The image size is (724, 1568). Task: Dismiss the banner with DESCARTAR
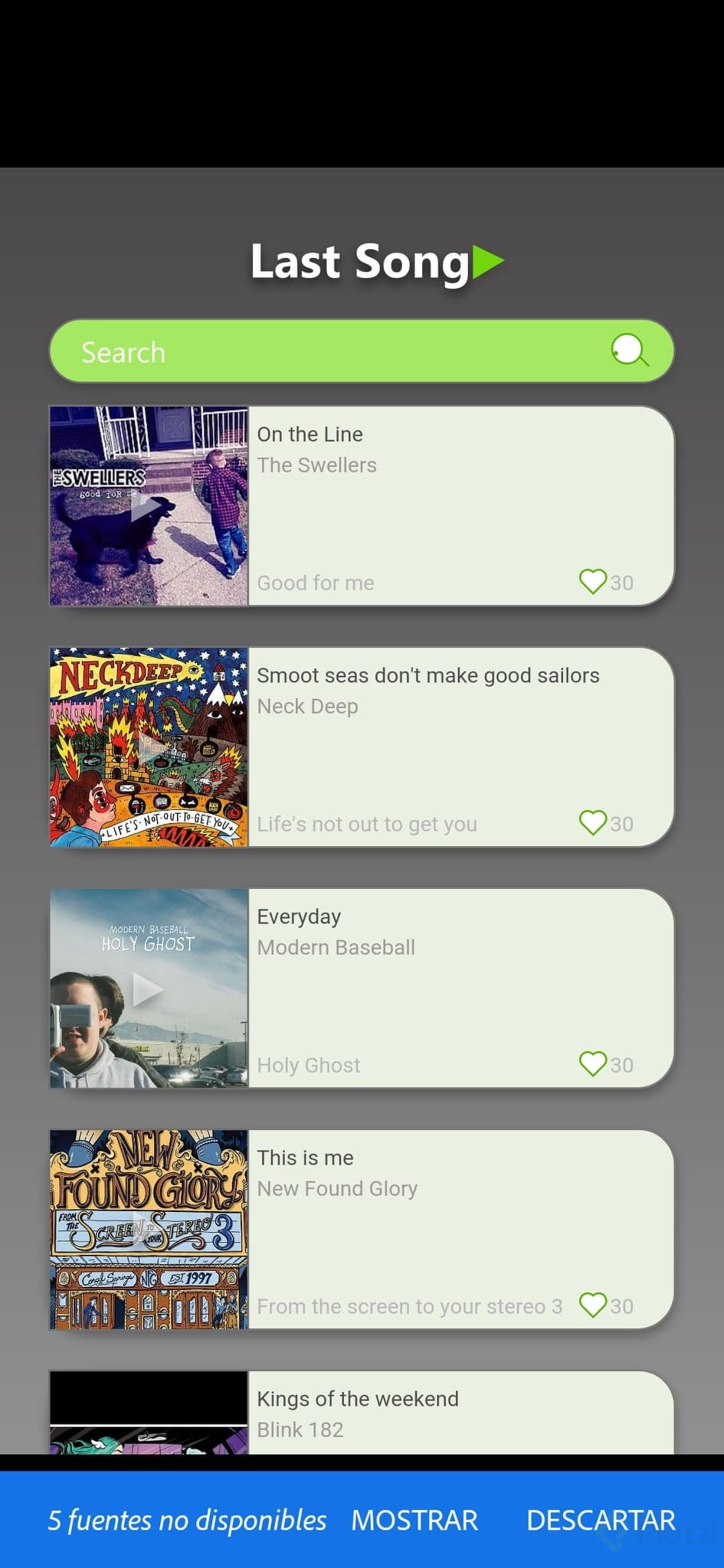click(x=601, y=1521)
